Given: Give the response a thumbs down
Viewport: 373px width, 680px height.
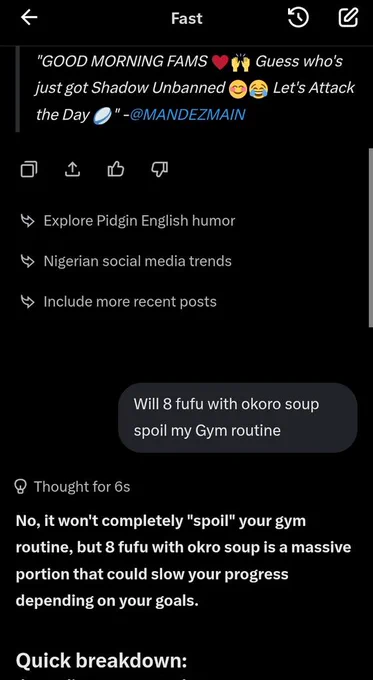Looking at the screenshot, I should click(x=159, y=170).
